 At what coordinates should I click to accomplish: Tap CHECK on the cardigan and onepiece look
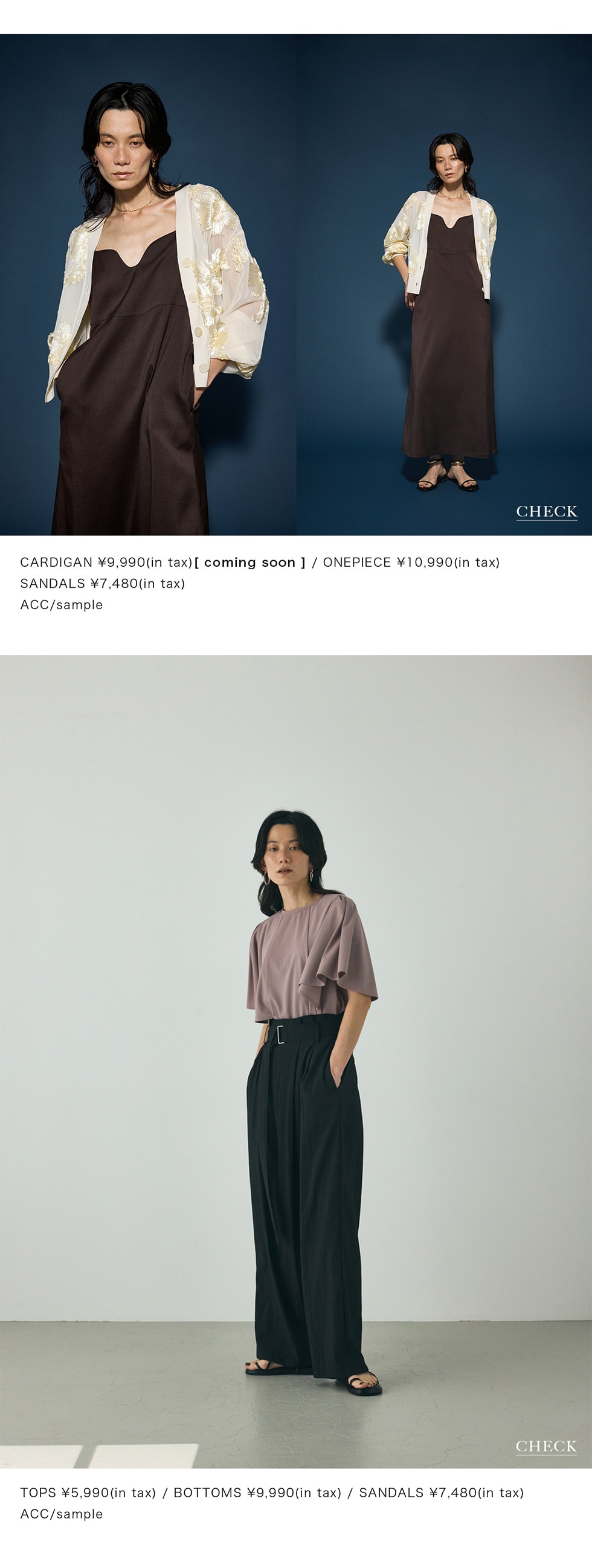[x=546, y=512]
